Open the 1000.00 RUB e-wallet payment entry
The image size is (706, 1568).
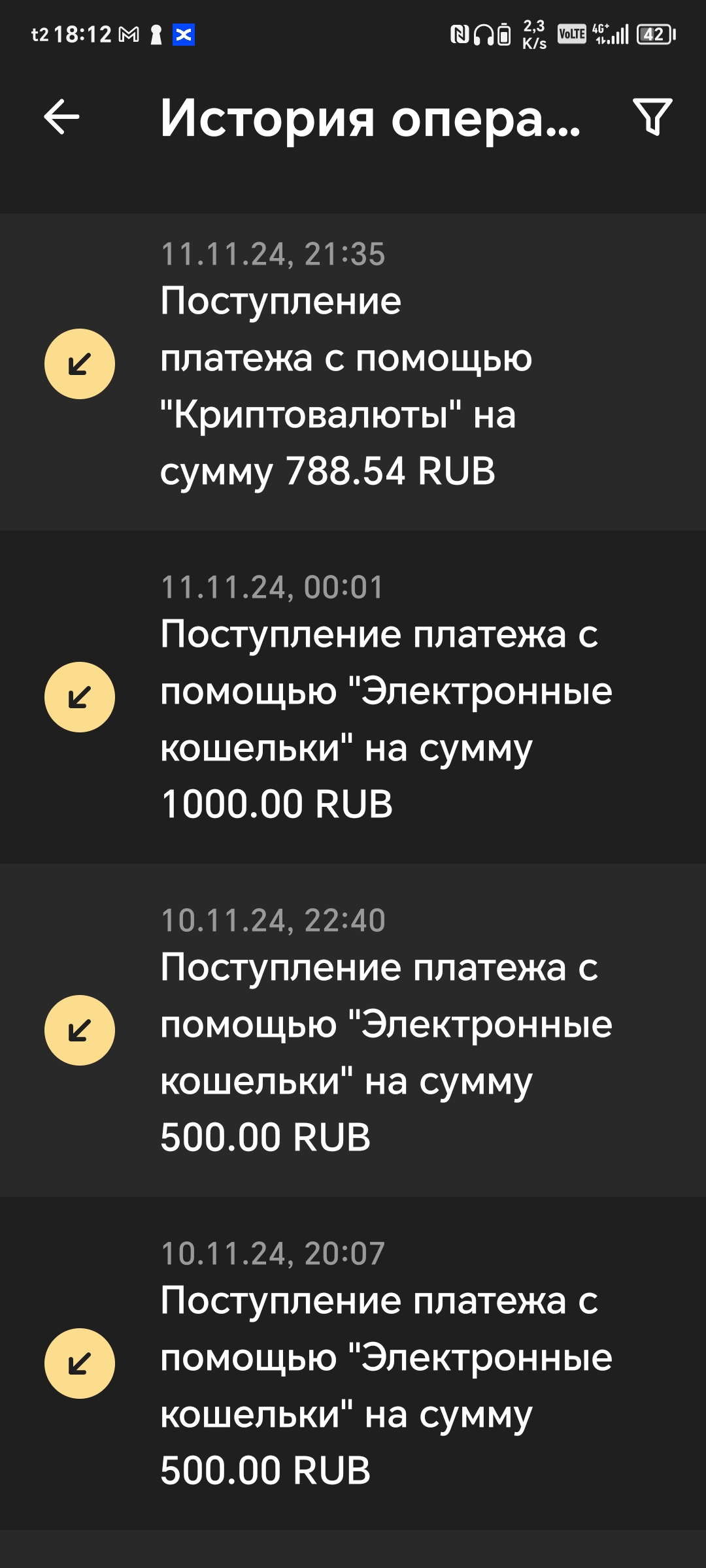(x=353, y=697)
